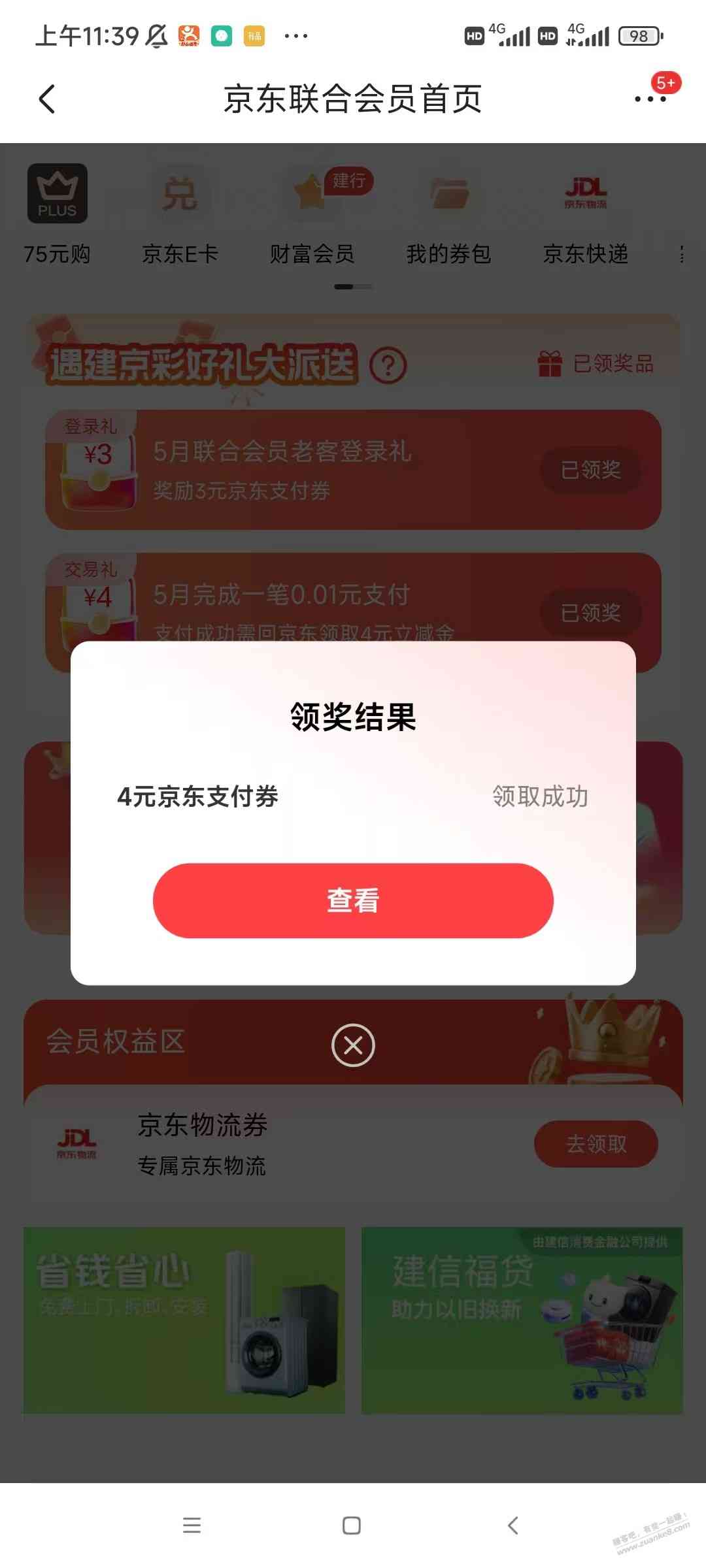Screen dimensions: 706x1568
Task: Tap the system home button
Action: click(352, 1526)
